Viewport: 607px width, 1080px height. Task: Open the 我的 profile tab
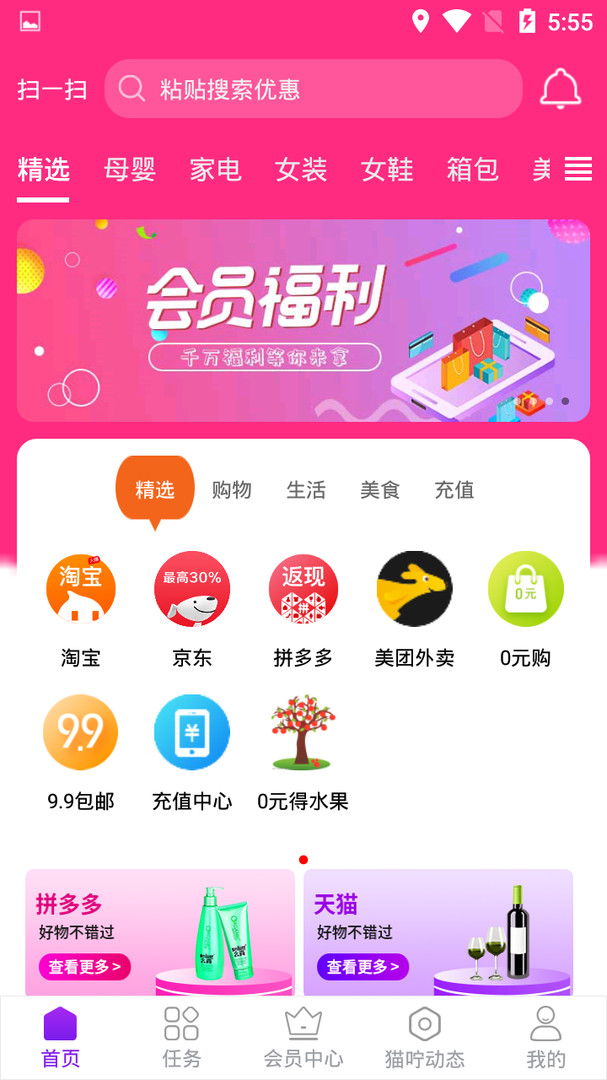click(x=546, y=1037)
